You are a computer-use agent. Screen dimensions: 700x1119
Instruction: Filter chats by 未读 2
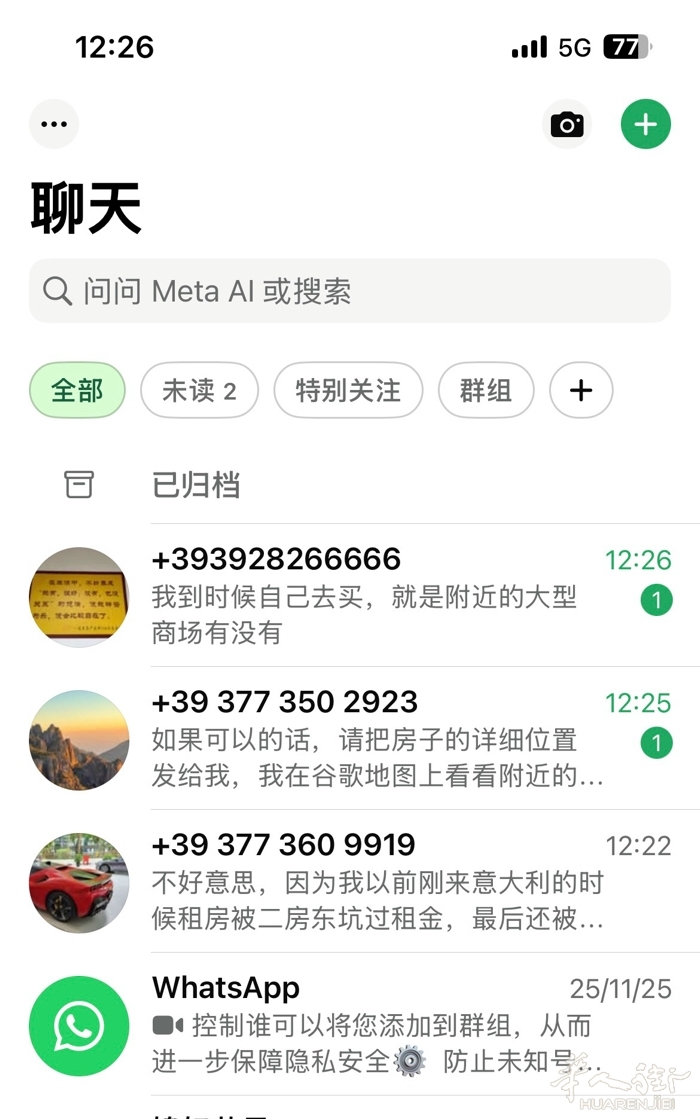point(199,390)
